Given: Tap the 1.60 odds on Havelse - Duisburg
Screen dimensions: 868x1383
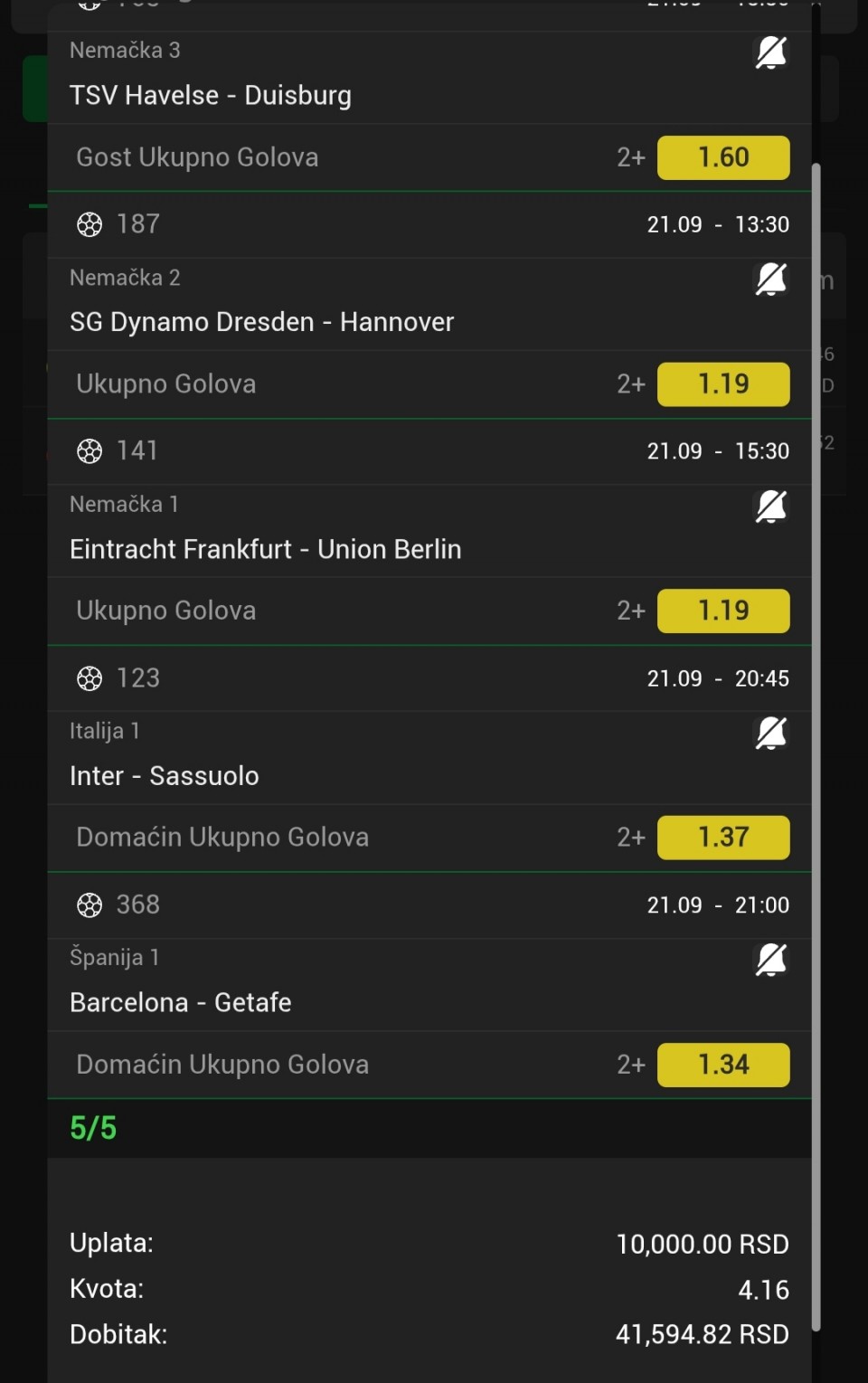Looking at the screenshot, I should click(x=723, y=157).
